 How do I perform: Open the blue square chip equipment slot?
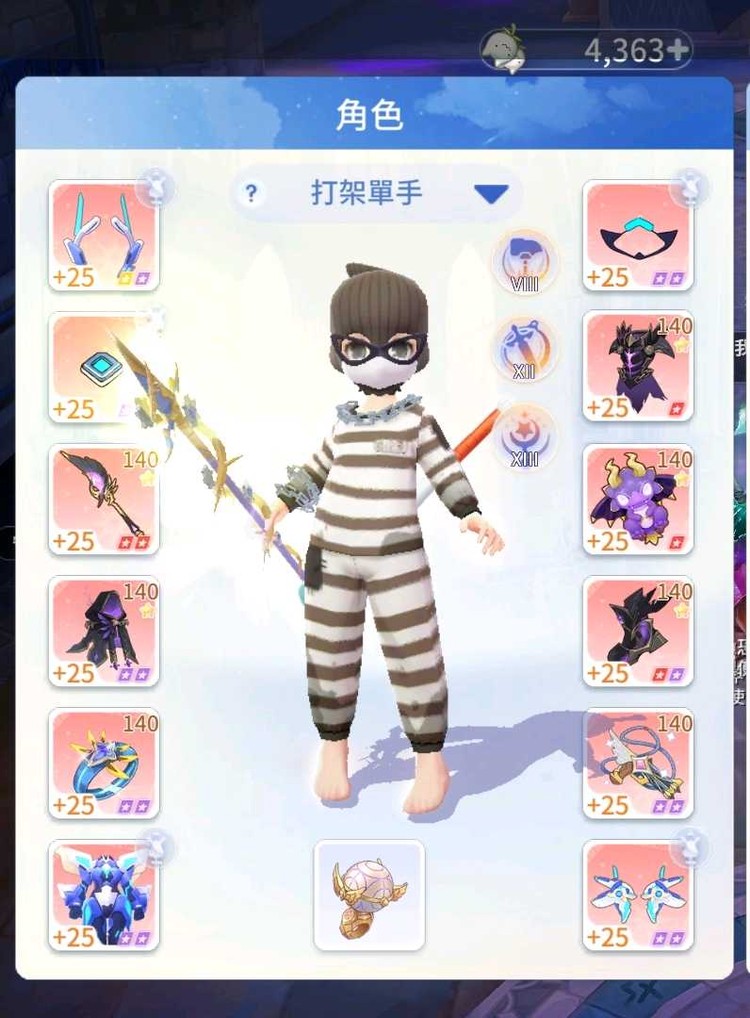click(104, 368)
